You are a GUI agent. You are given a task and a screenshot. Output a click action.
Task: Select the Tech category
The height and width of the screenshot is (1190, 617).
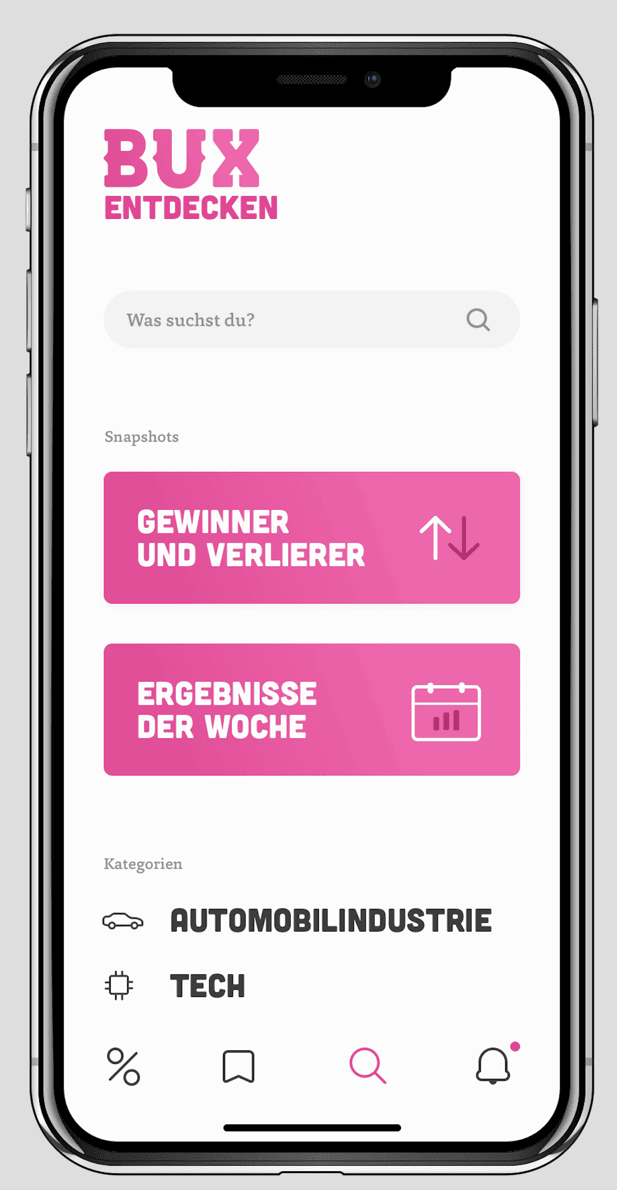pos(208,986)
